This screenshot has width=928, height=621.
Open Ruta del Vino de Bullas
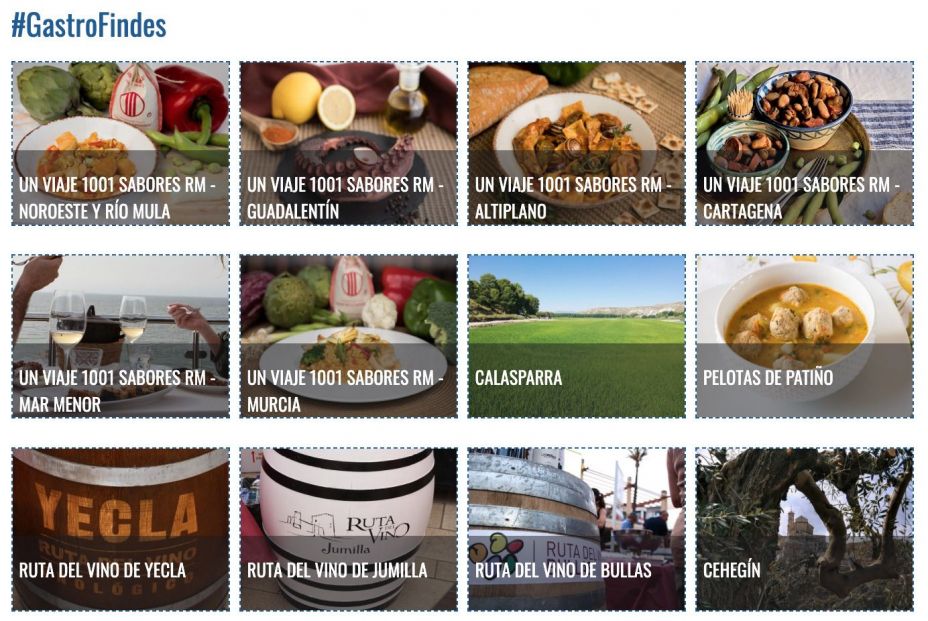[576, 529]
